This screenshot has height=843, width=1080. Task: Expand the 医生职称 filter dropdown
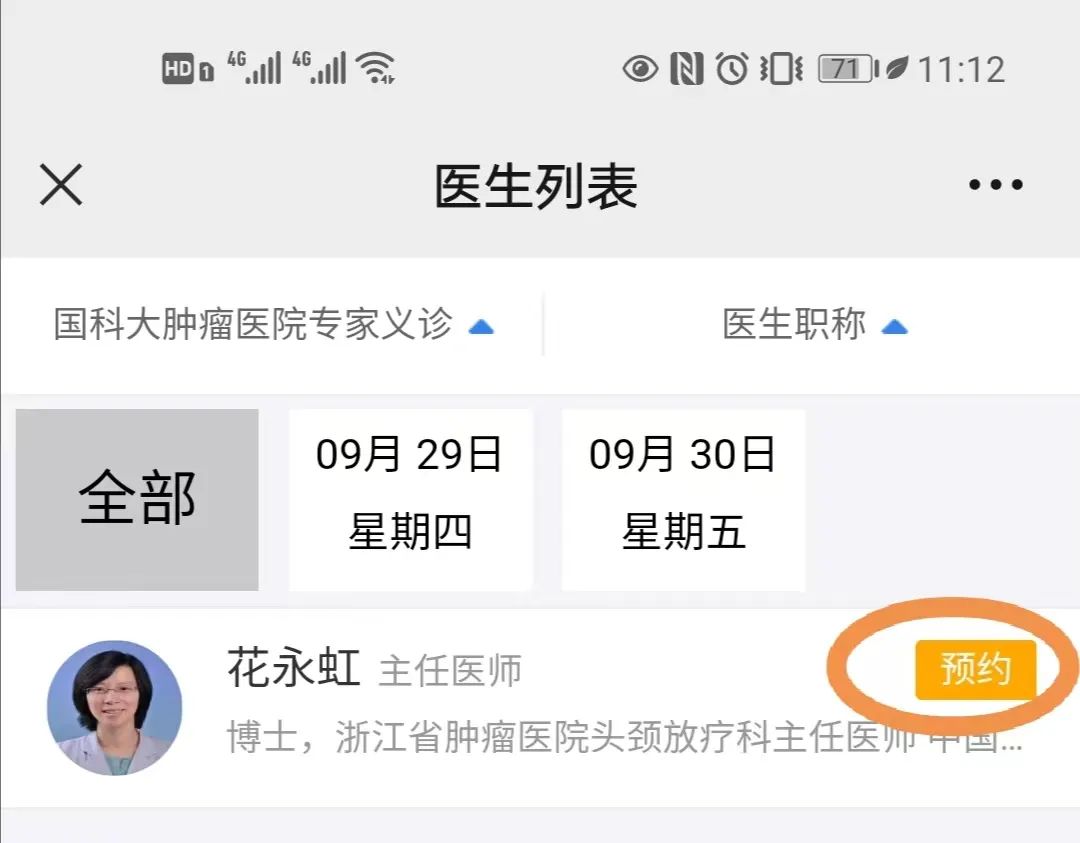point(814,325)
